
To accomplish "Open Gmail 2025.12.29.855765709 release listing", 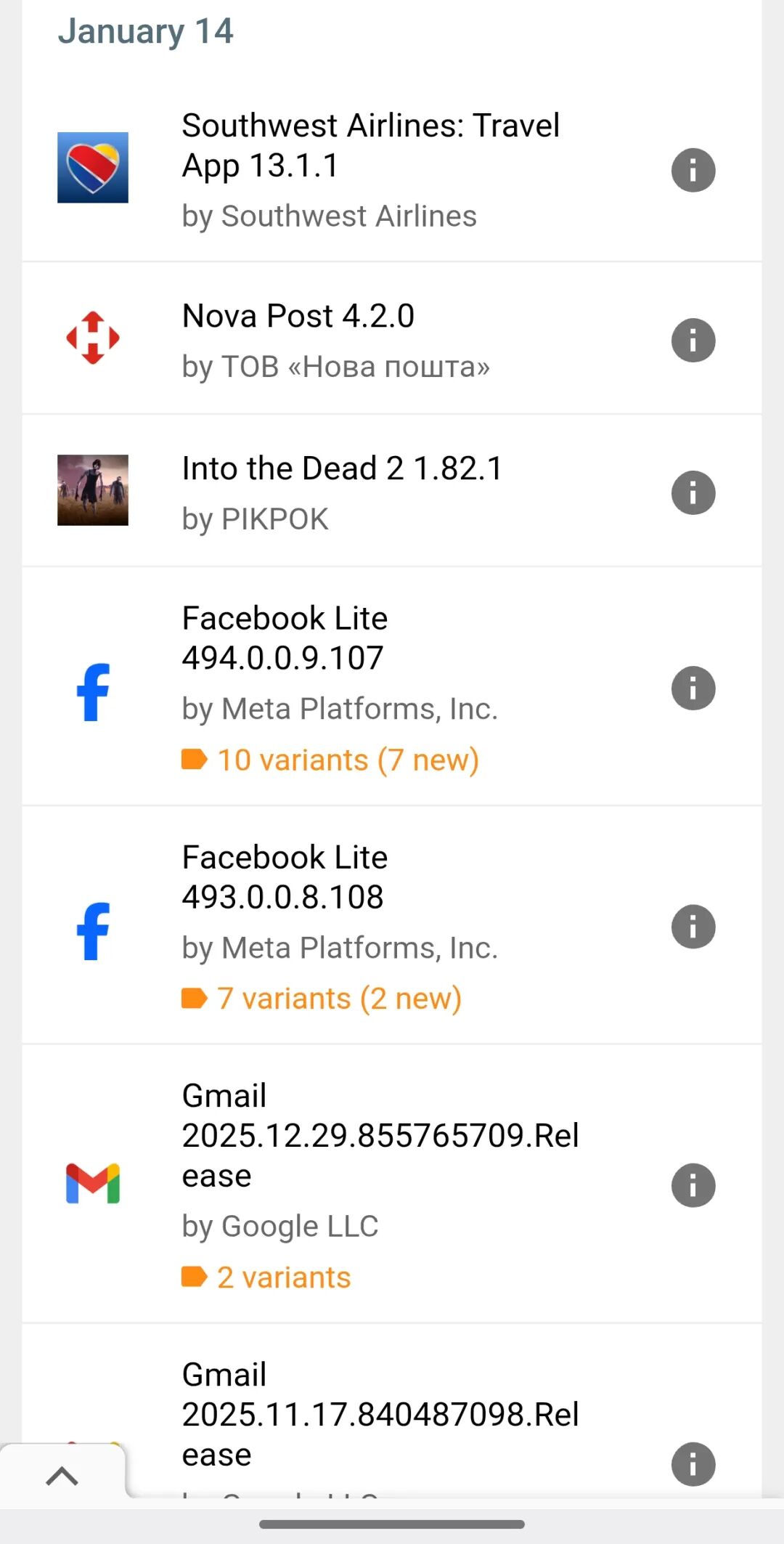I will (x=380, y=1135).
